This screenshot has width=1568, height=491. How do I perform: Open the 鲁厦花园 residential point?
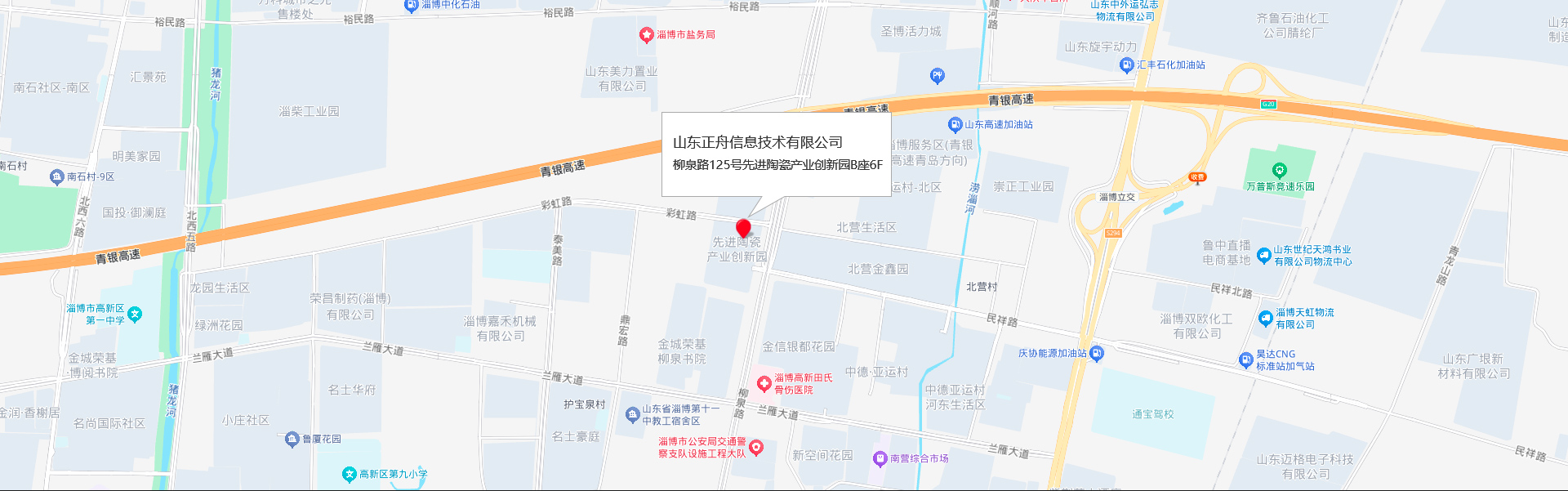point(292,440)
